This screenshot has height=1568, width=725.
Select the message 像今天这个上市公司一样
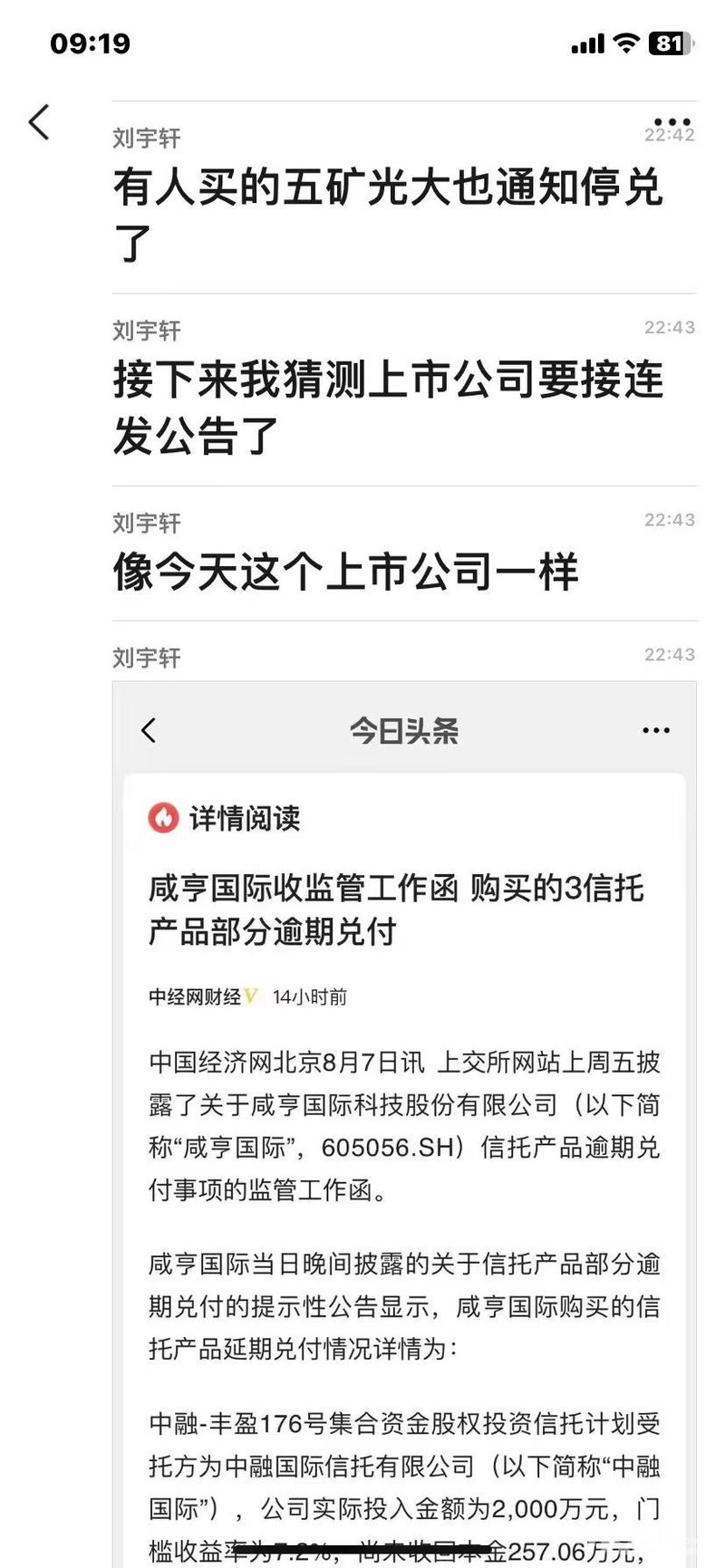tap(349, 570)
